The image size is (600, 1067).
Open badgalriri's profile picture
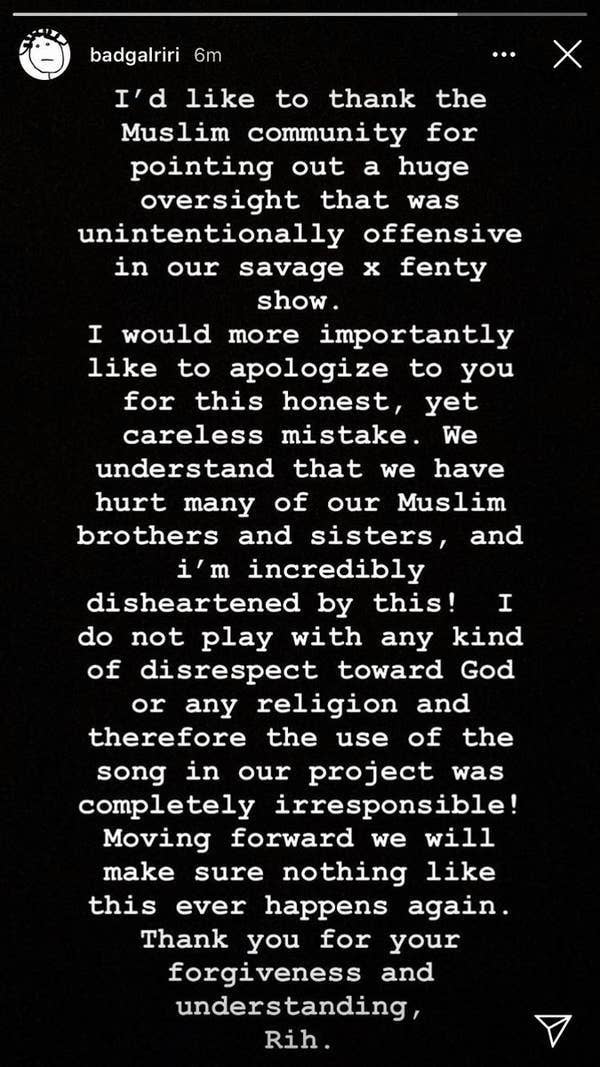[42, 57]
